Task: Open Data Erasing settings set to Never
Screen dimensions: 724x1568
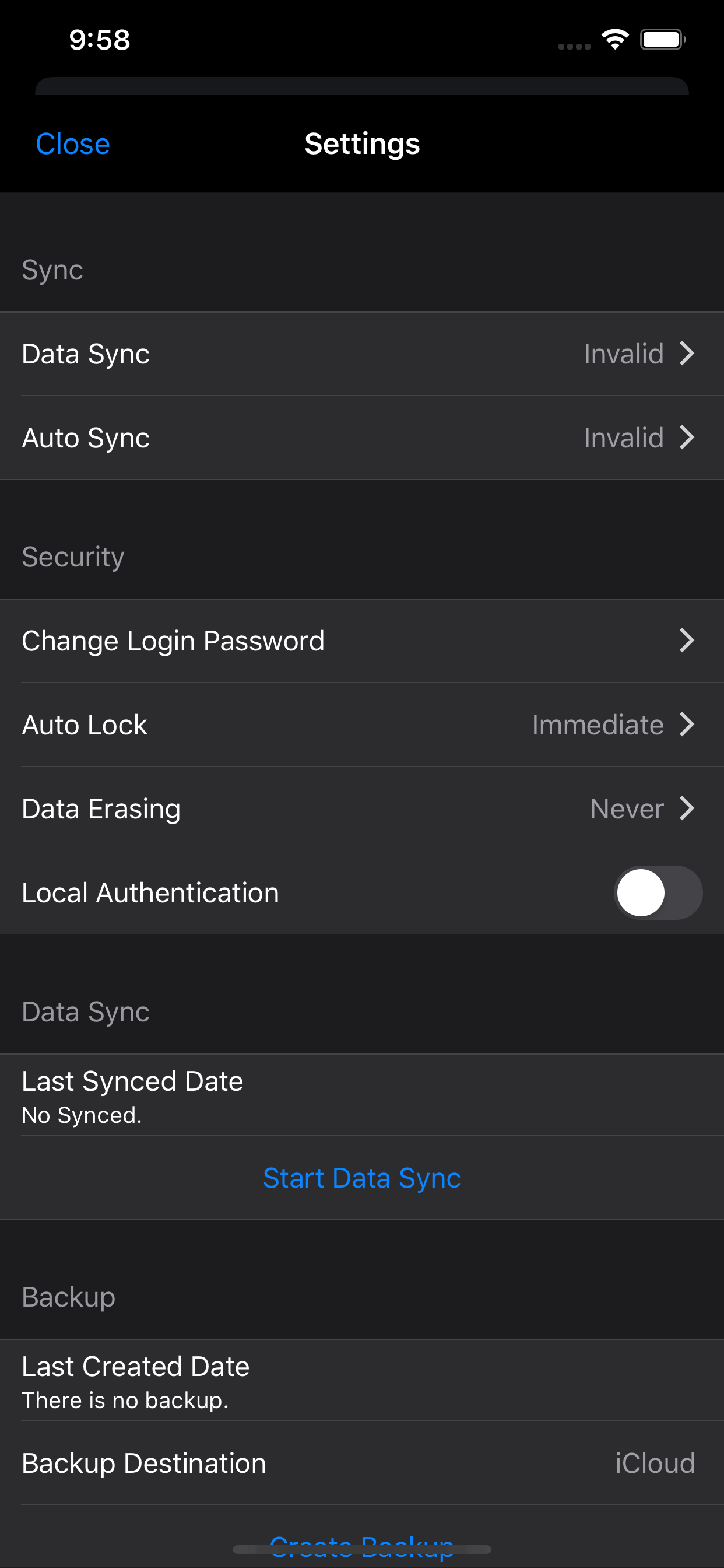Action: click(362, 808)
